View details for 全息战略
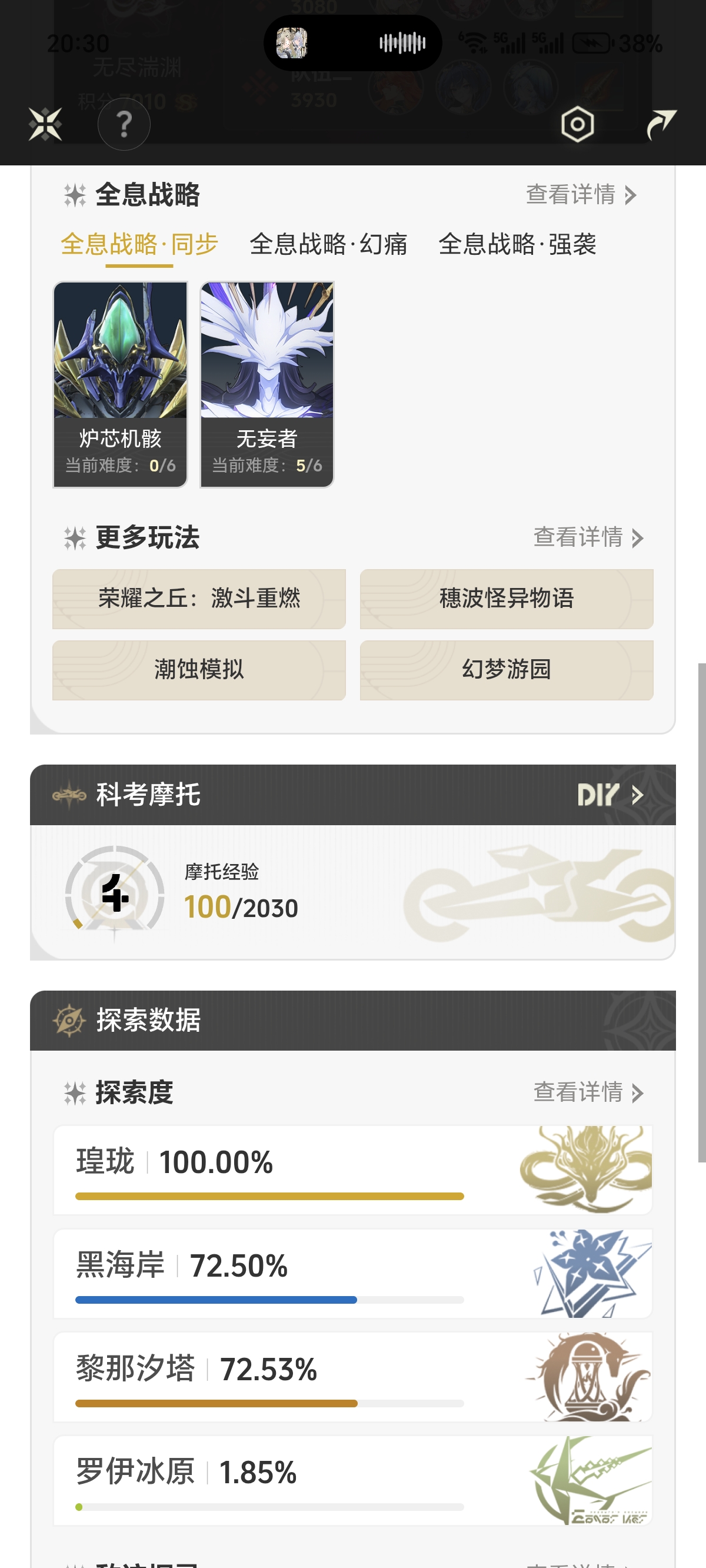 [x=581, y=195]
